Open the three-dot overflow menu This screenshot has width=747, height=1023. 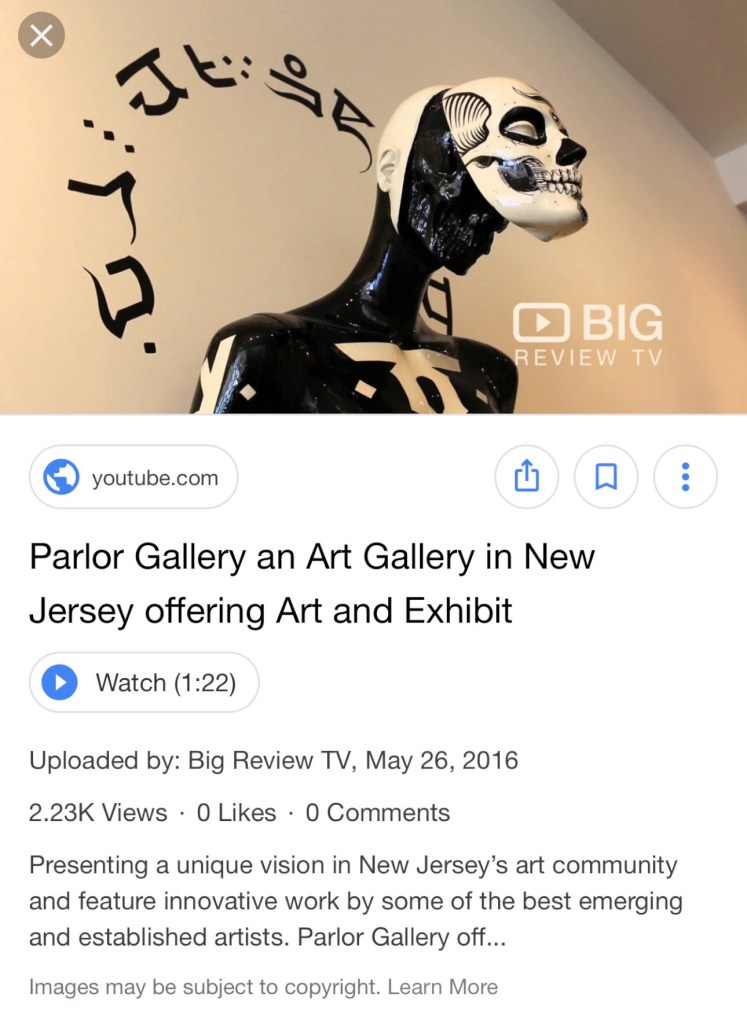[x=685, y=478]
